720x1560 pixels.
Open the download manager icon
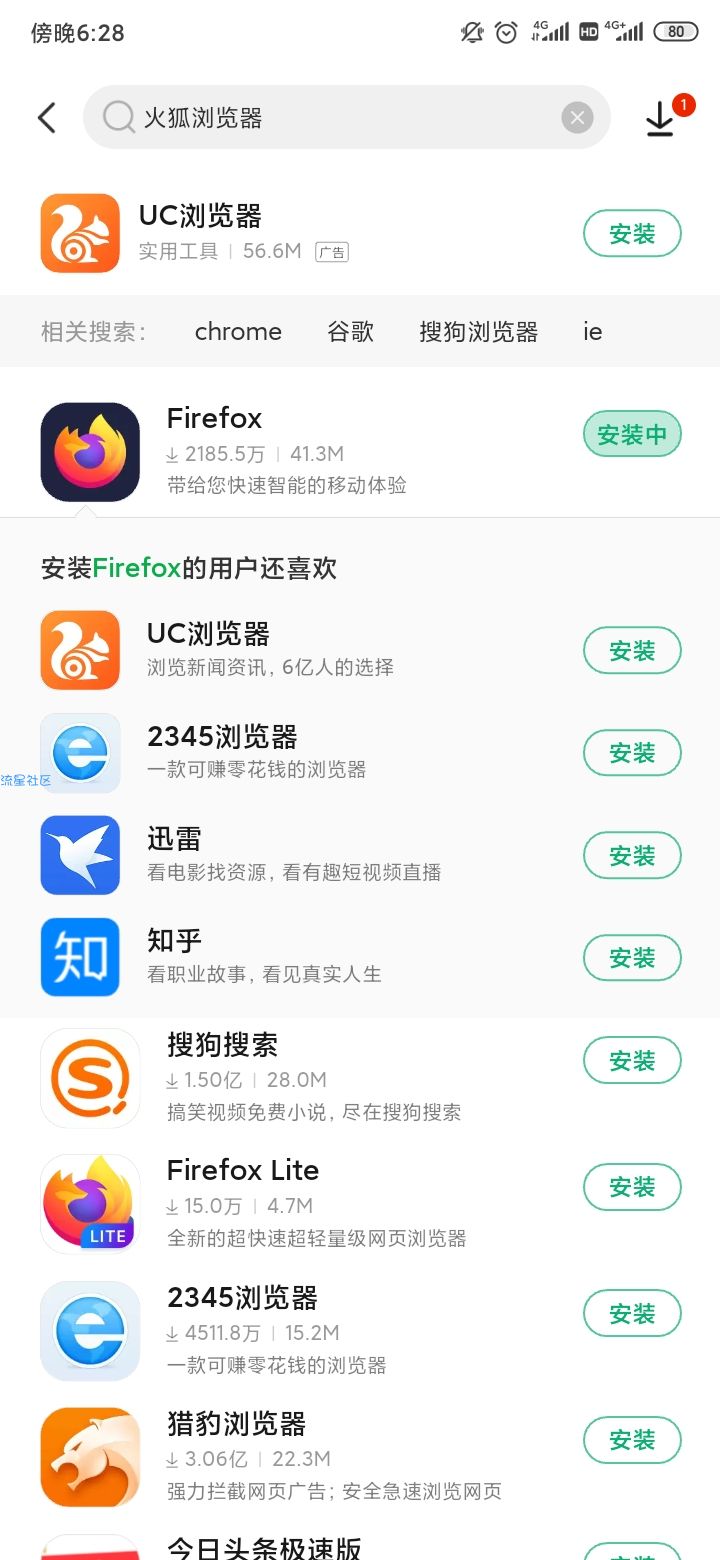tap(660, 120)
